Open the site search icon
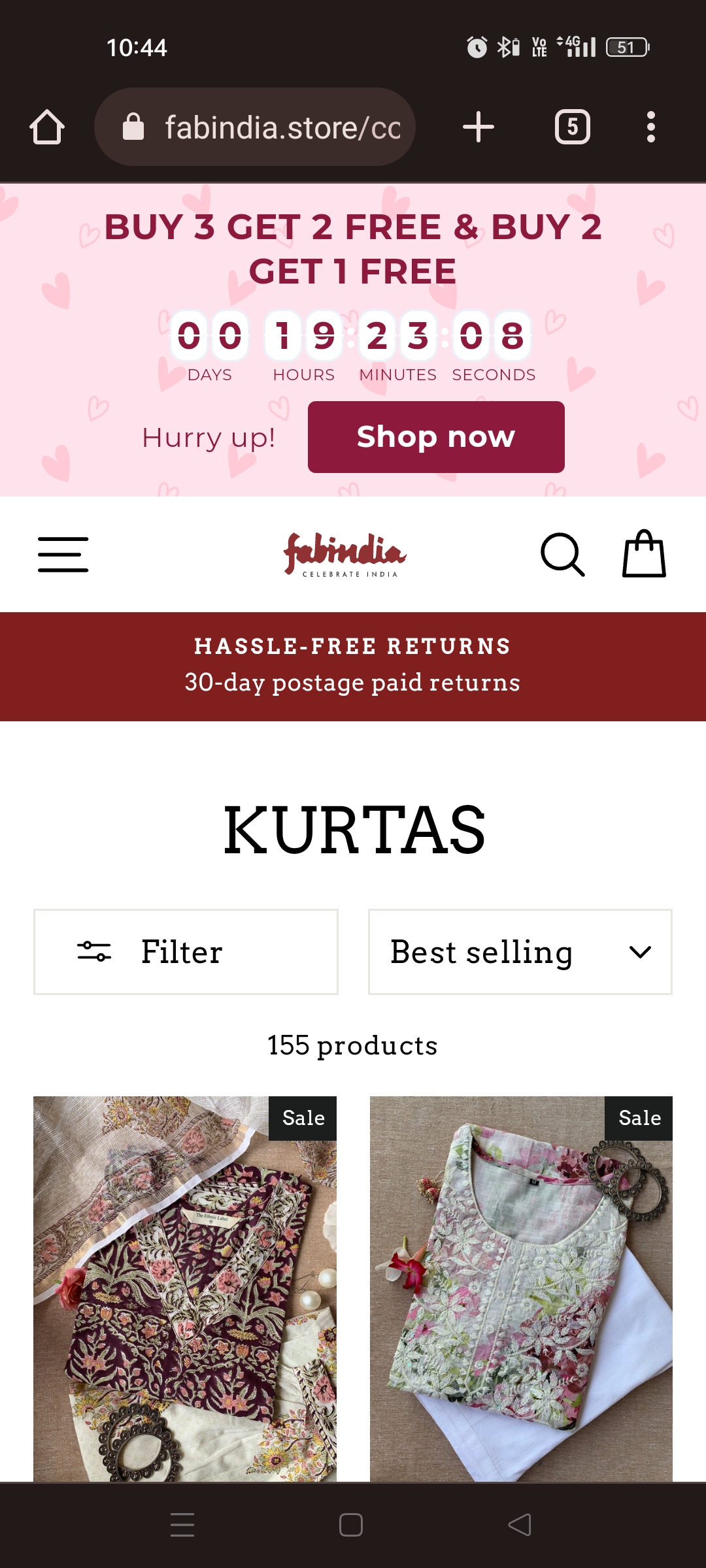Image resolution: width=706 pixels, height=1568 pixels. click(562, 555)
